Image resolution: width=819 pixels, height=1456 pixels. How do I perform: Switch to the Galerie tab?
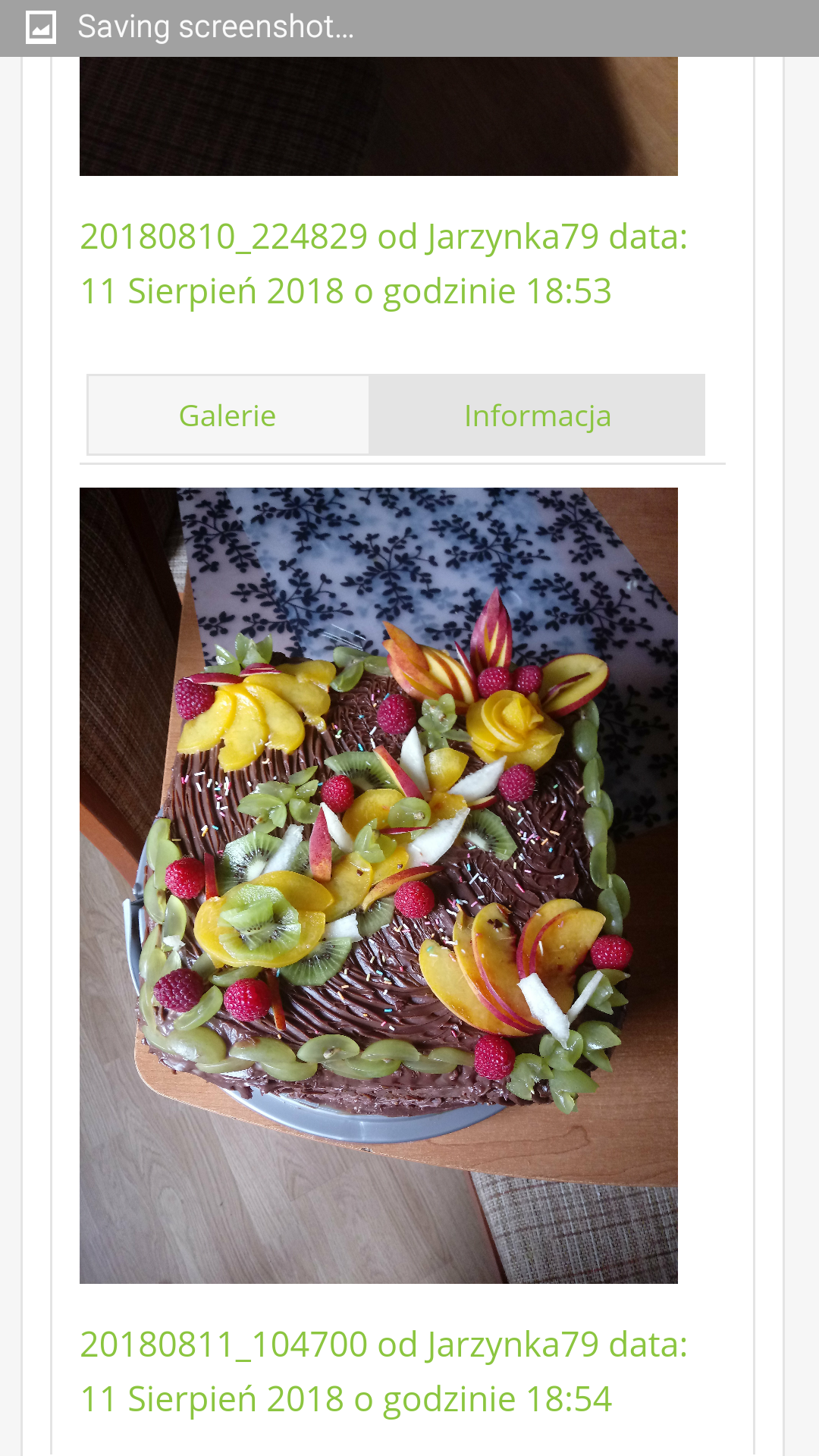coord(227,415)
